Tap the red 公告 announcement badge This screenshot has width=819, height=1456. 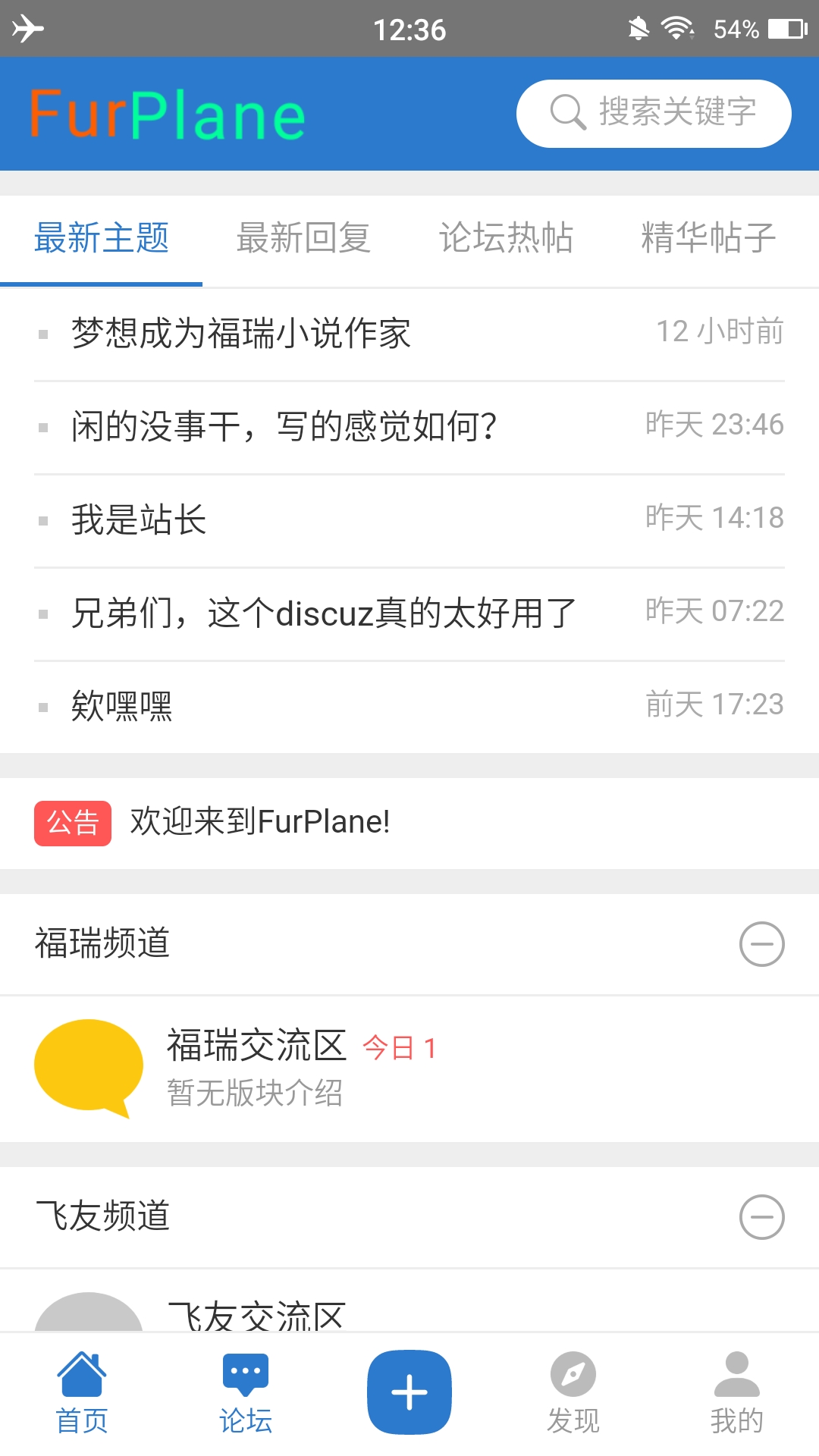click(72, 821)
